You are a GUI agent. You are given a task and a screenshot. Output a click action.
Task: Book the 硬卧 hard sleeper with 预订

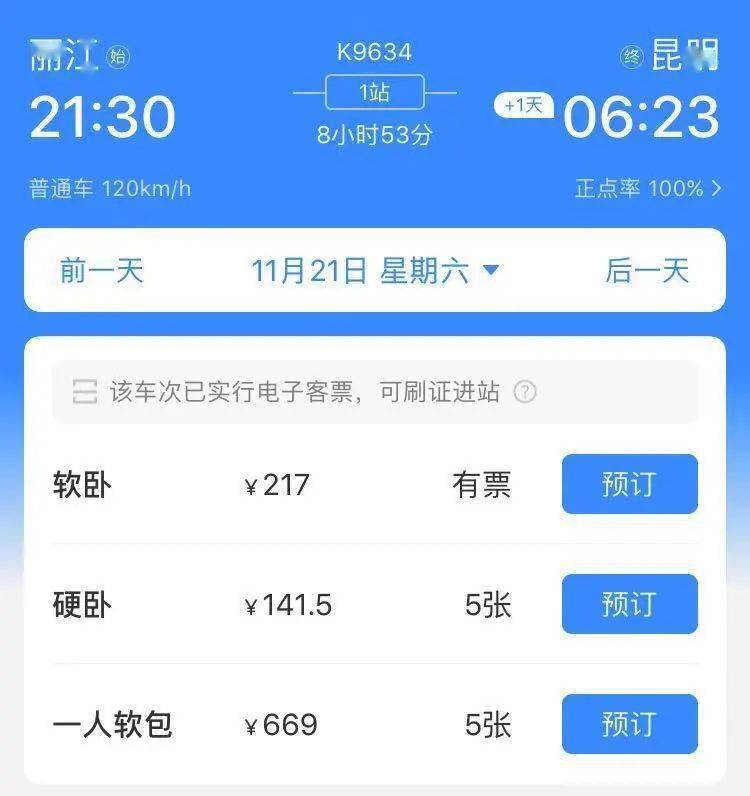pos(629,604)
